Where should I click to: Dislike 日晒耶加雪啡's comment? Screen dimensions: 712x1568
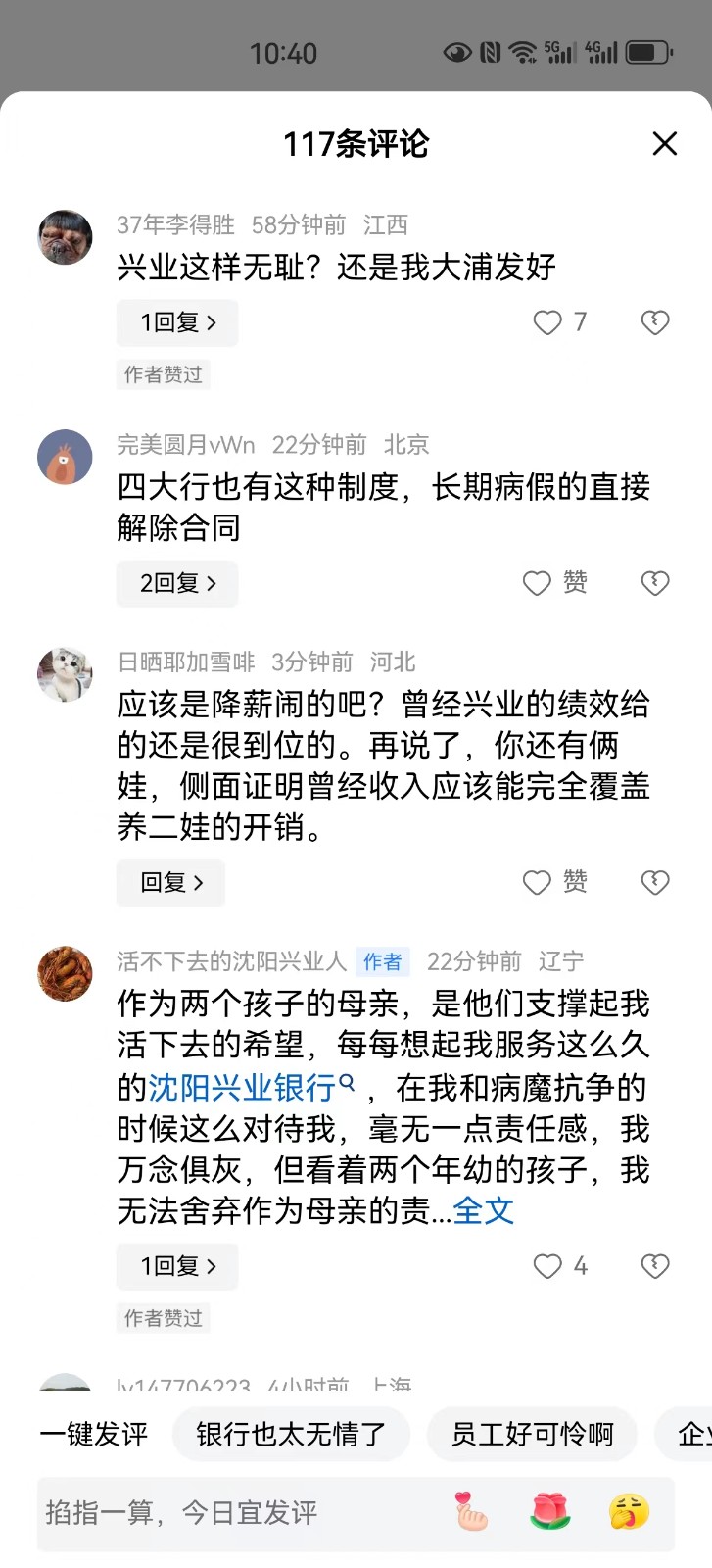pyautogui.click(x=654, y=882)
